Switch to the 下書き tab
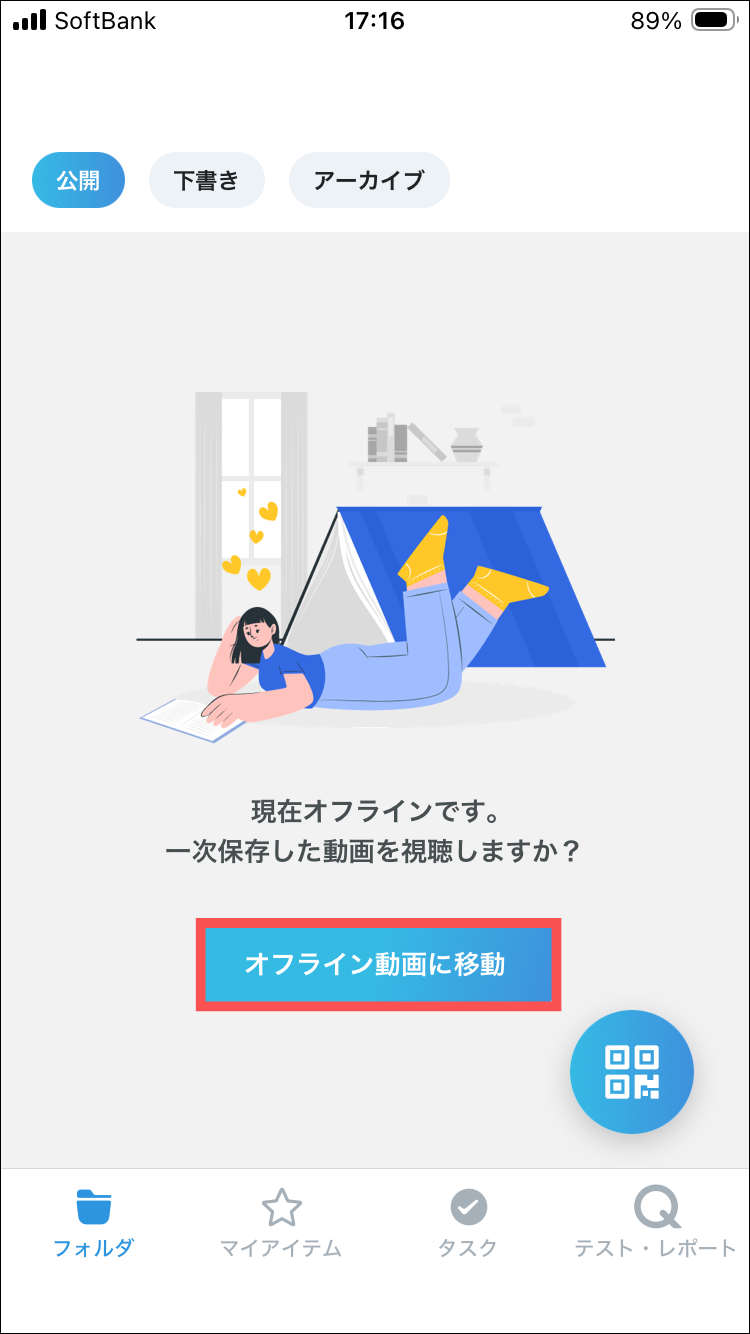Screen dimensions: 750x1334 point(206,180)
